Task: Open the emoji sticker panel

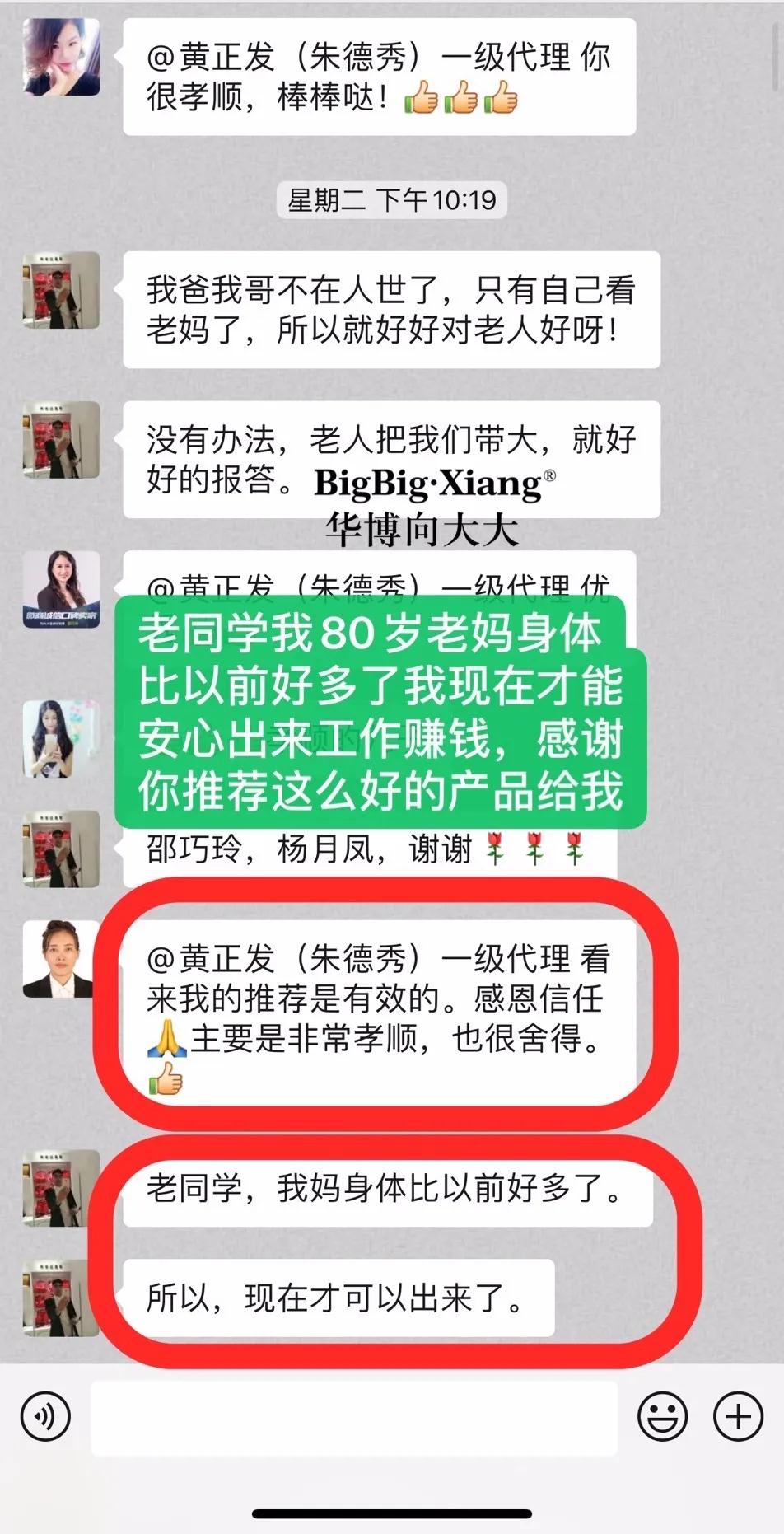Action: point(662,1416)
